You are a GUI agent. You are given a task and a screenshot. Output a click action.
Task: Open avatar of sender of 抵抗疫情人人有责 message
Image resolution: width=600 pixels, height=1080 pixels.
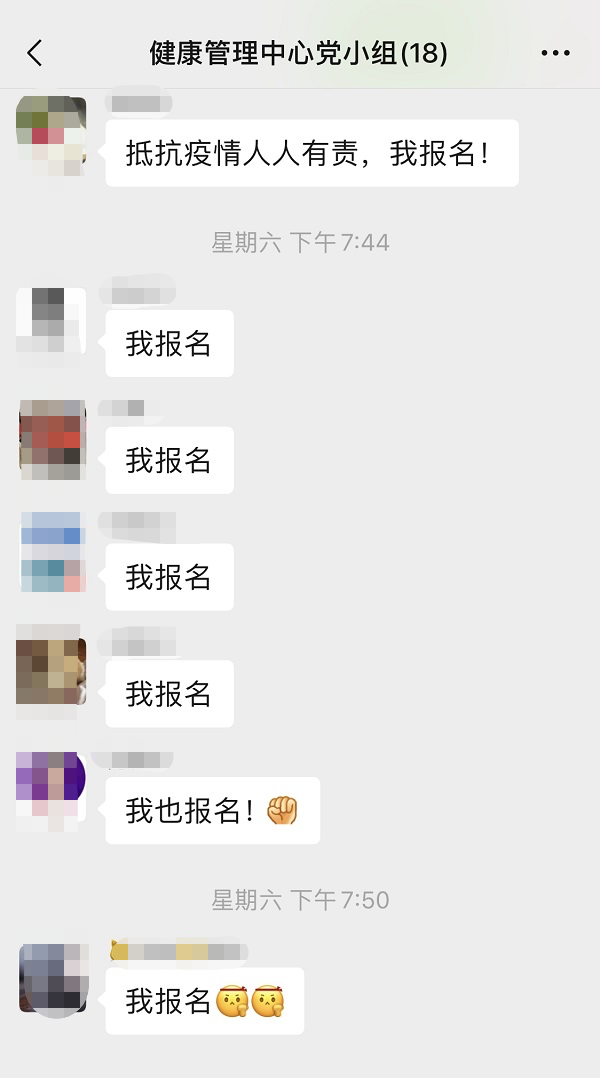51,135
